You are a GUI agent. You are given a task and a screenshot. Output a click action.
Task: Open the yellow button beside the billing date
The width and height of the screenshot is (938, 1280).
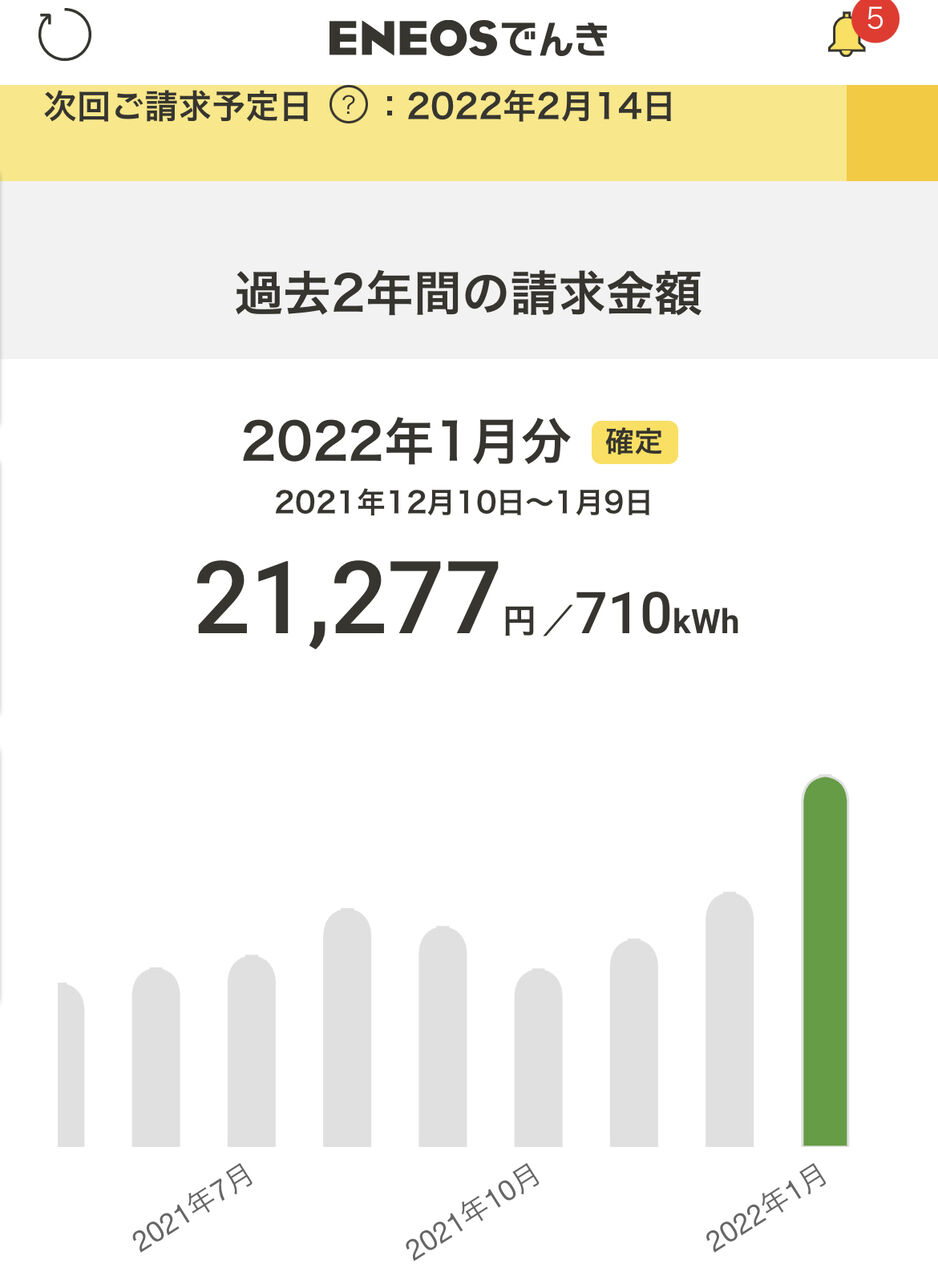[891, 133]
